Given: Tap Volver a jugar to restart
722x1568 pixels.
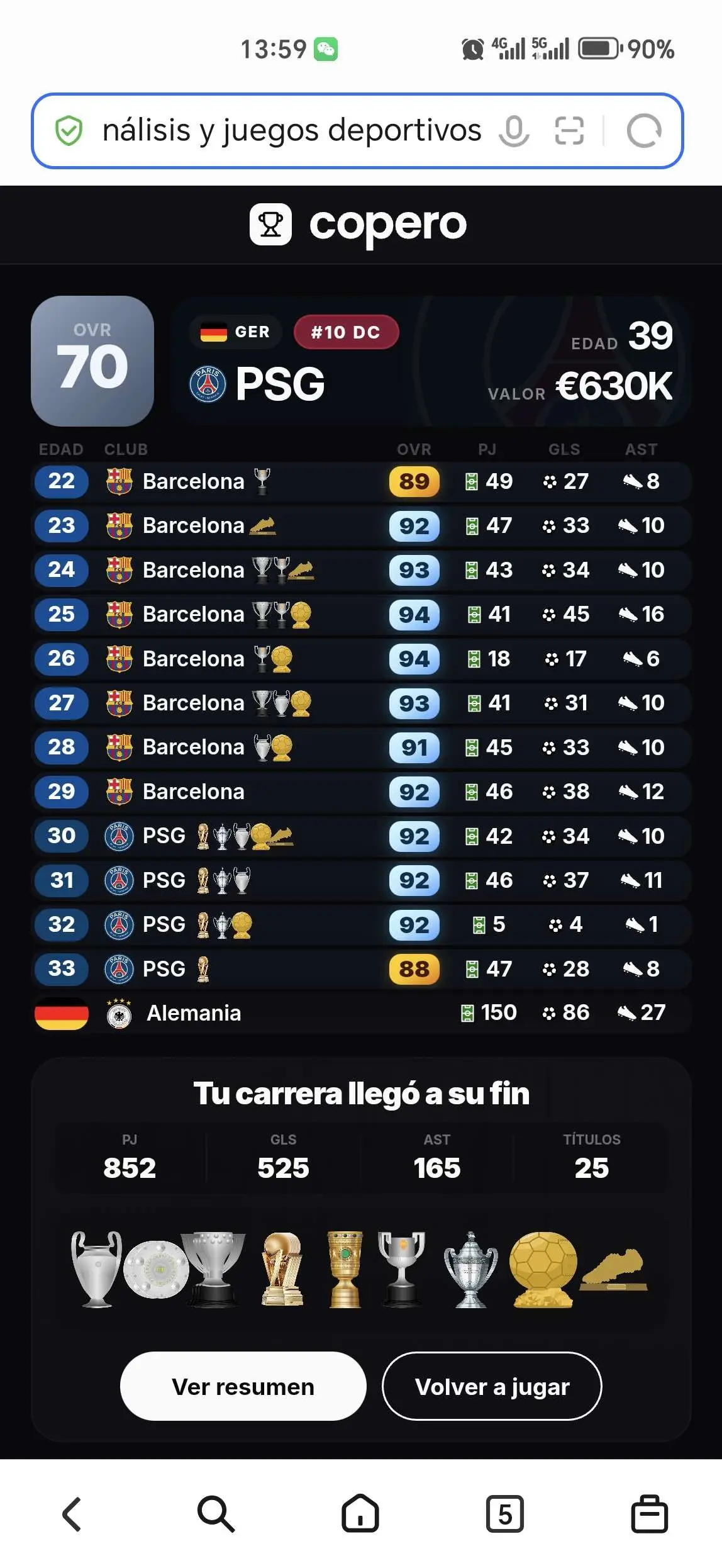Looking at the screenshot, I should click(492, 1387).
